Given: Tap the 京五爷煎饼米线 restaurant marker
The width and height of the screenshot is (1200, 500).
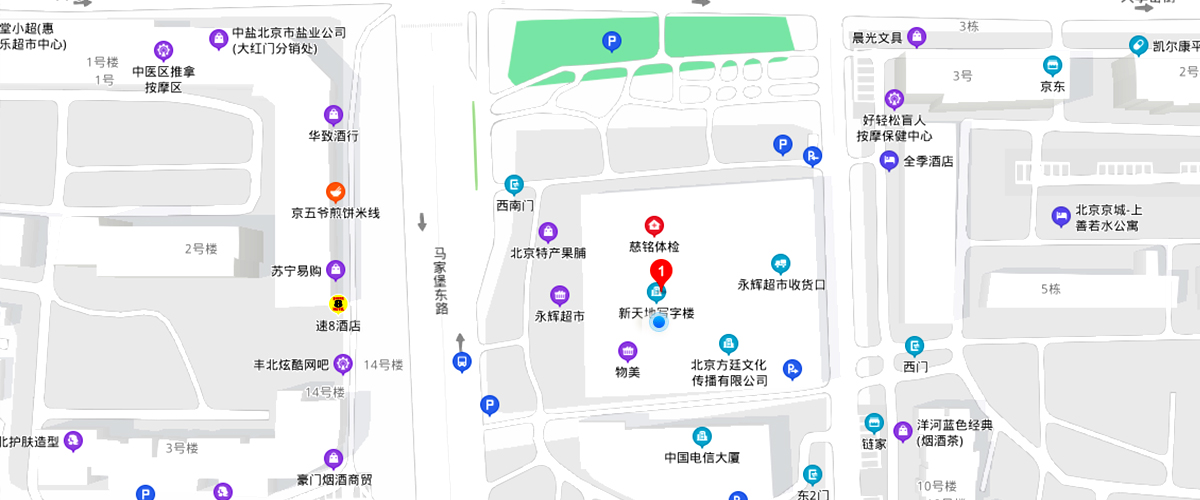Looking at the screenshot, I should pos(336,191).
